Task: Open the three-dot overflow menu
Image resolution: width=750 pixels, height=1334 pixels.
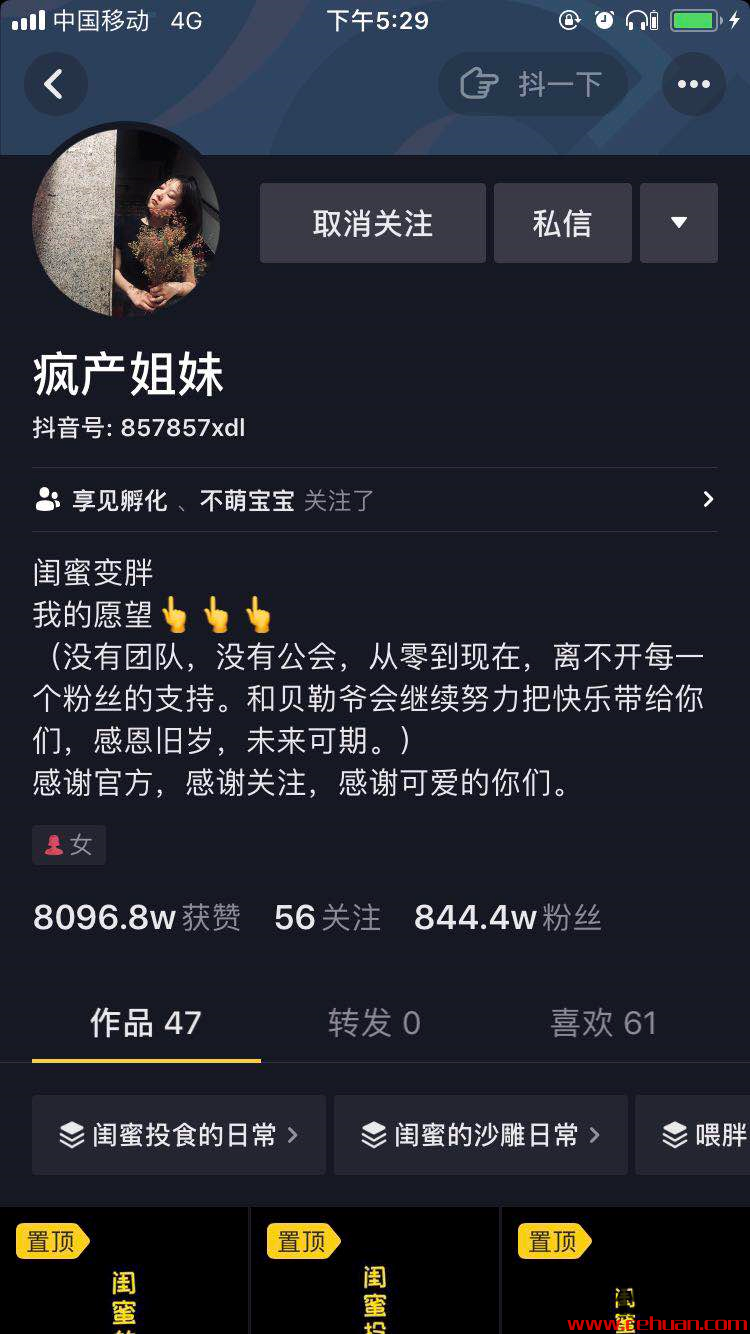Action: pos(693,84)
